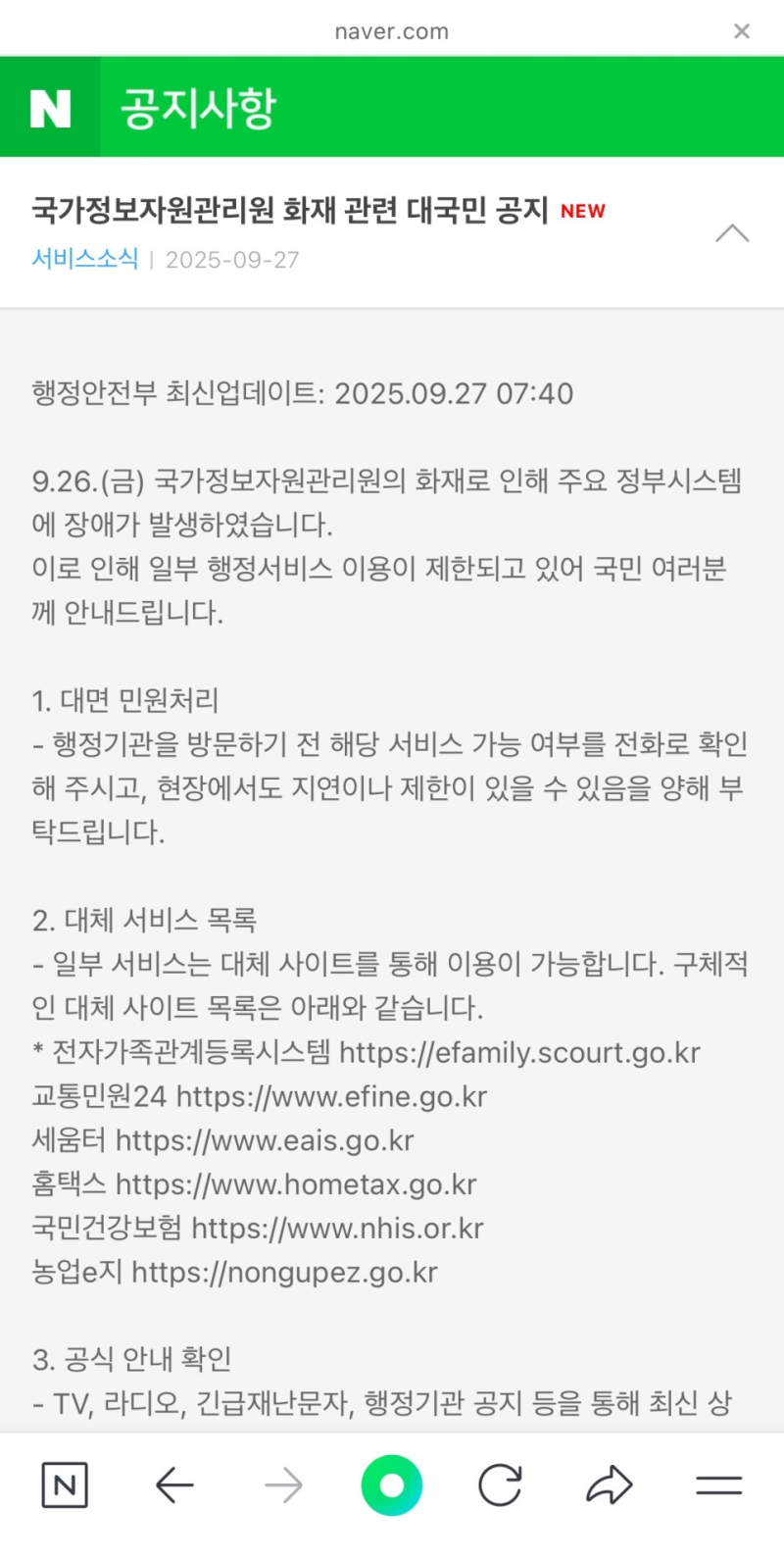
Task: Tap the green circle search button
Action: [x=392, y=1485]
